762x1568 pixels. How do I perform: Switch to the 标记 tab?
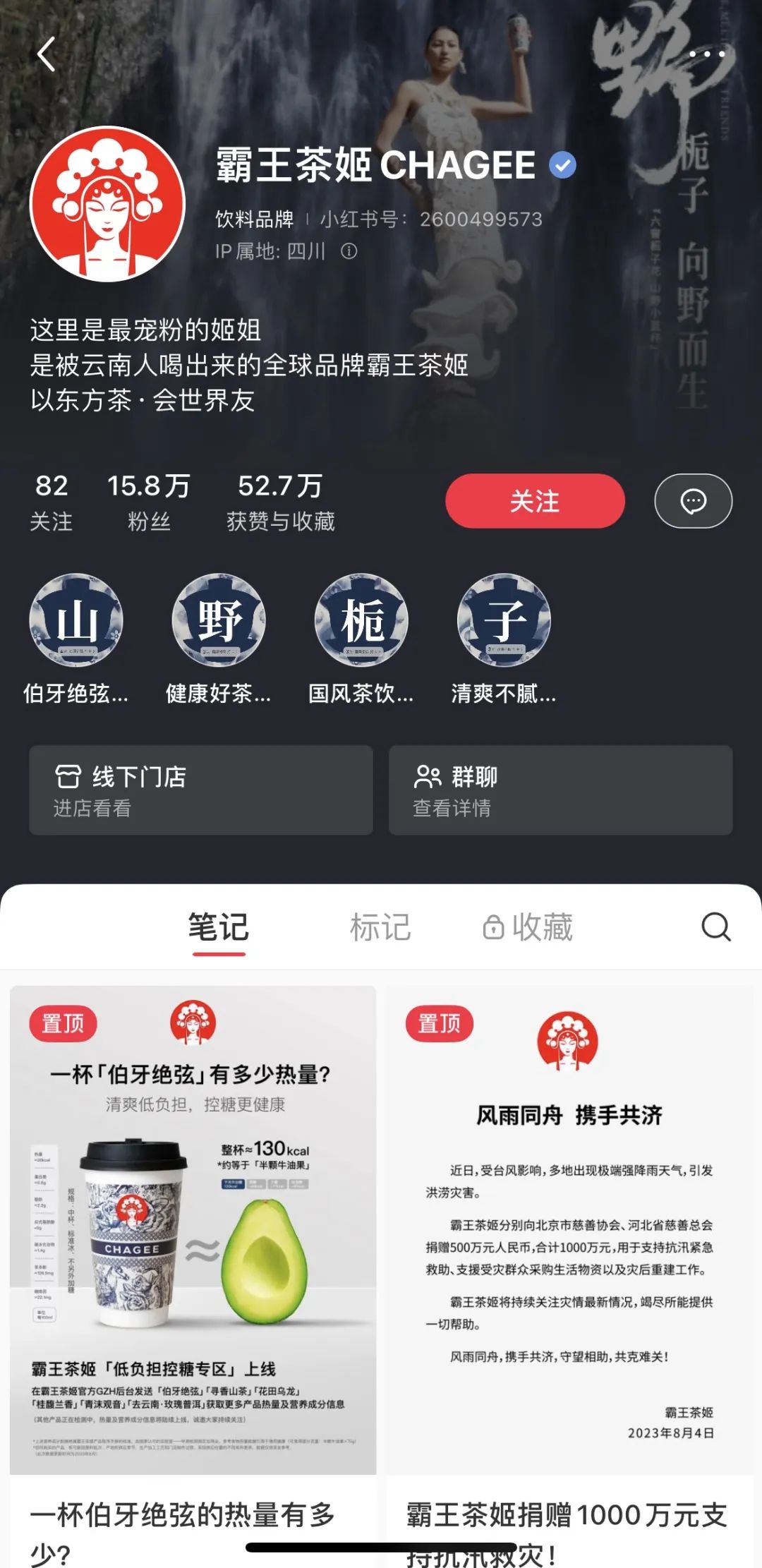coord(380,927)
